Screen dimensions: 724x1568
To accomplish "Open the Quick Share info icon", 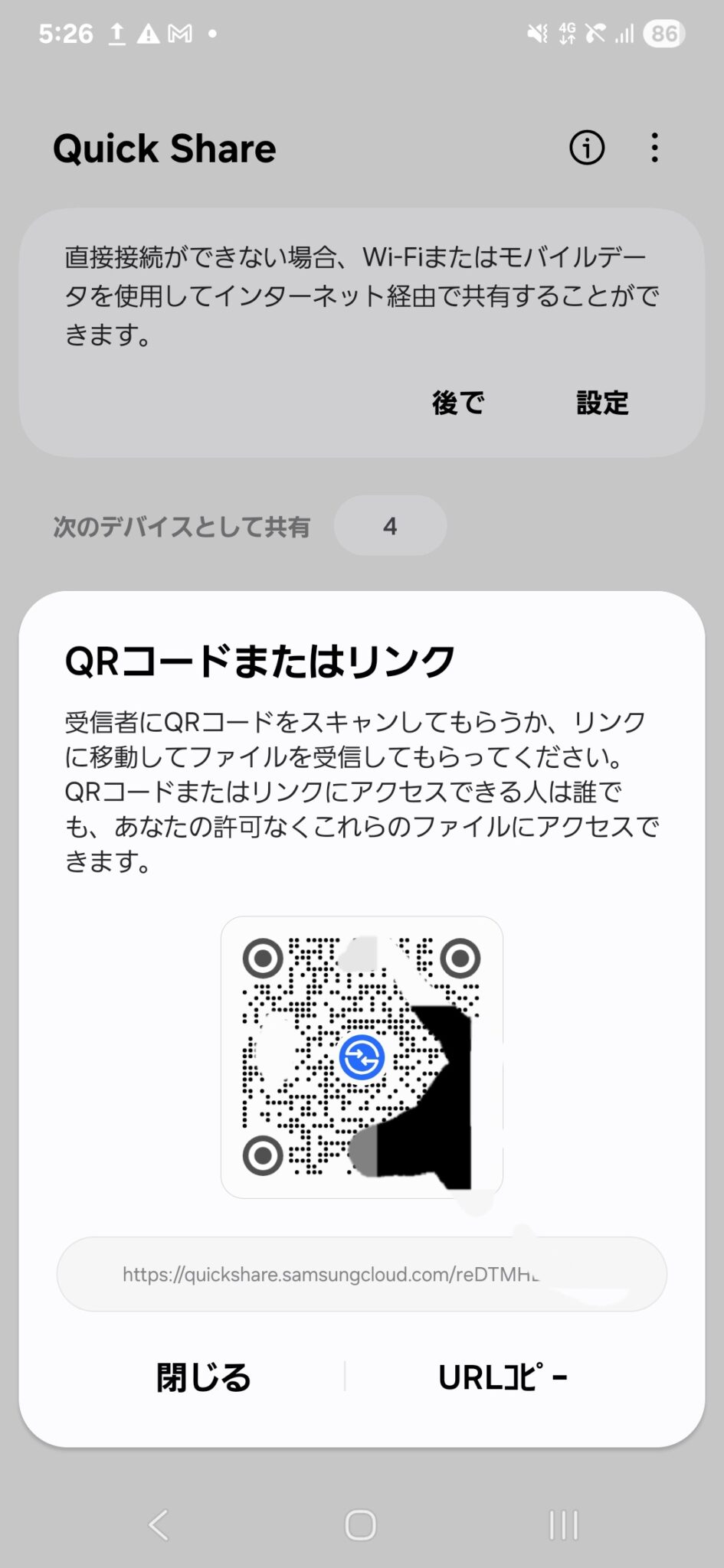I will point(587,147).
